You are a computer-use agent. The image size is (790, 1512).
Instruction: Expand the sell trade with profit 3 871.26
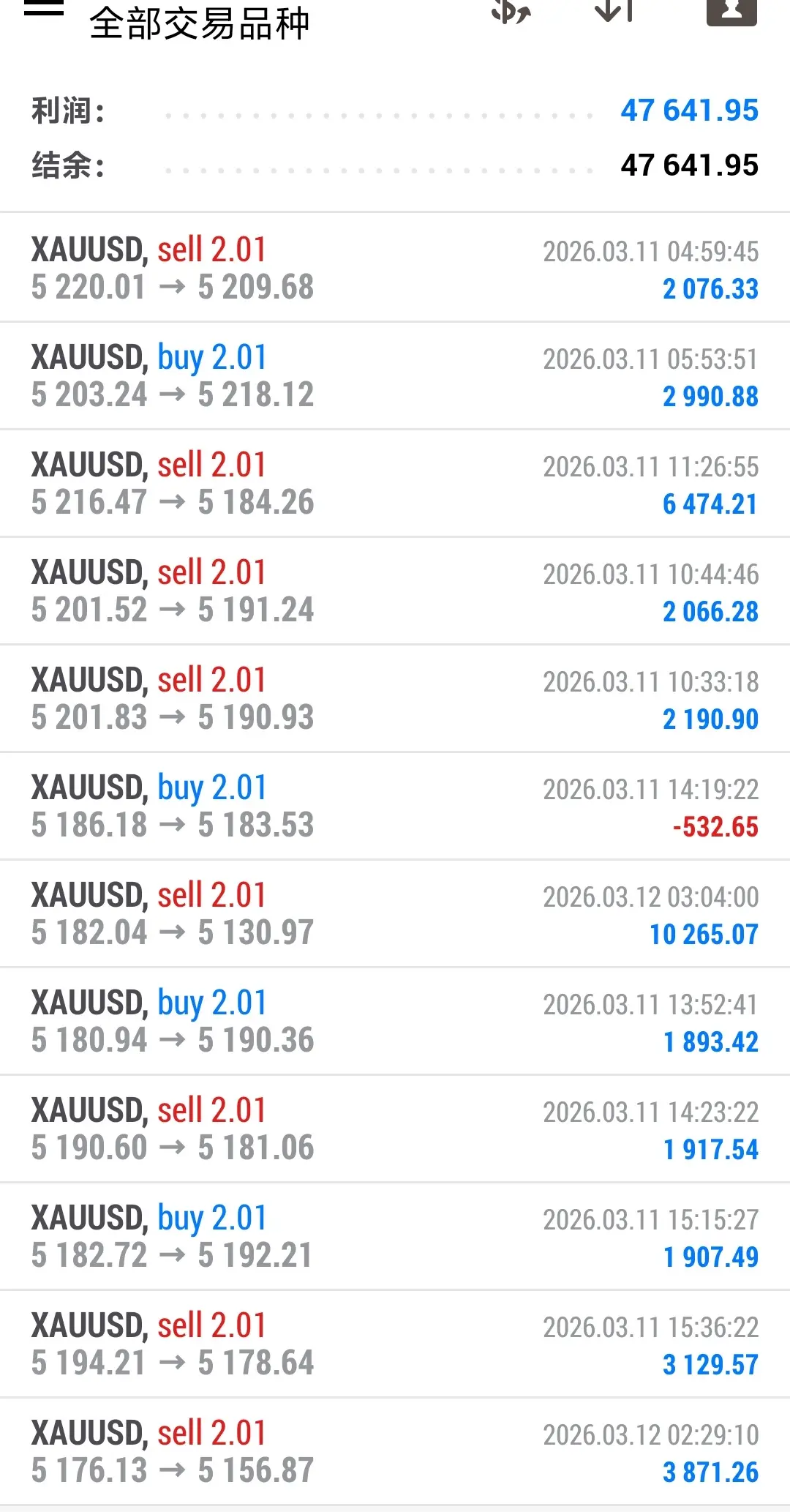395,1451
